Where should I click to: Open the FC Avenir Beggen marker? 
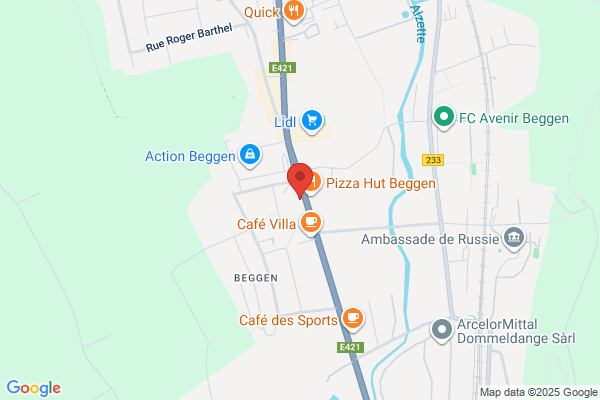(x=444, y=118)
